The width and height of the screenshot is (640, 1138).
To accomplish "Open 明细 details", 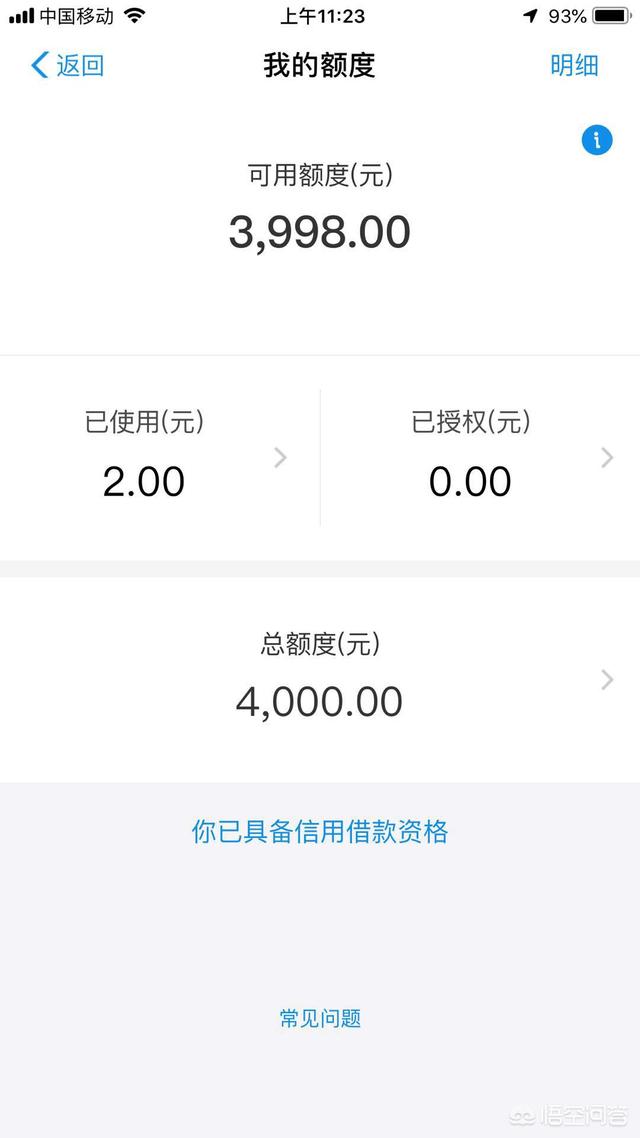I will pyautogui.click(x=574, y=66).
